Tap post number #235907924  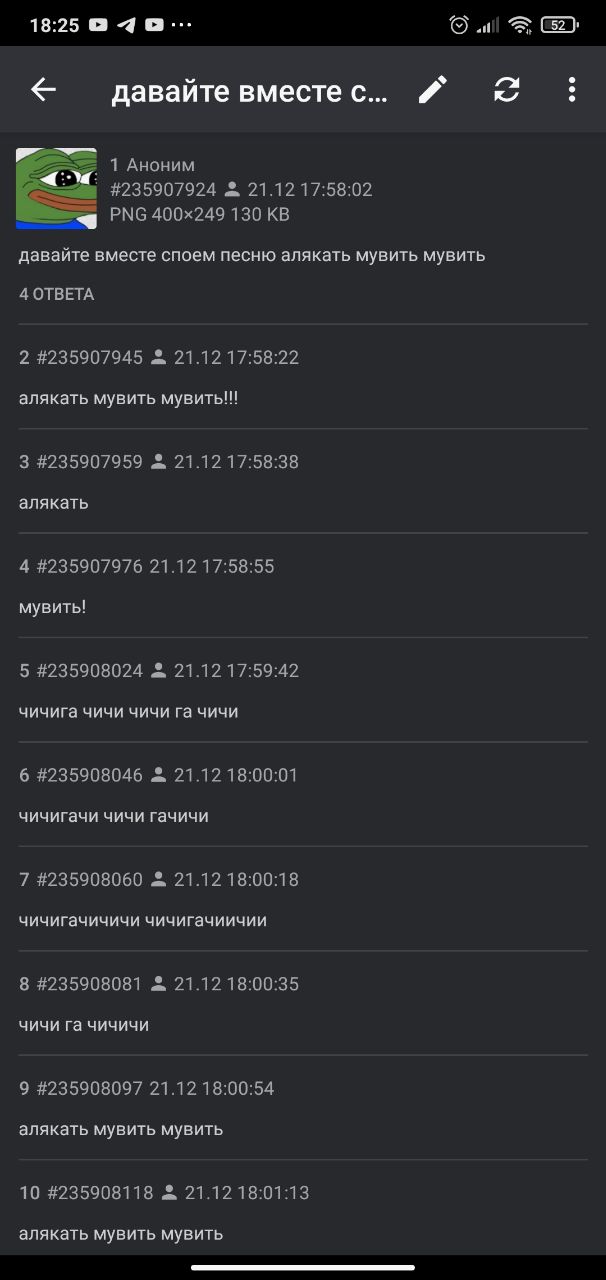coord(162,189)
